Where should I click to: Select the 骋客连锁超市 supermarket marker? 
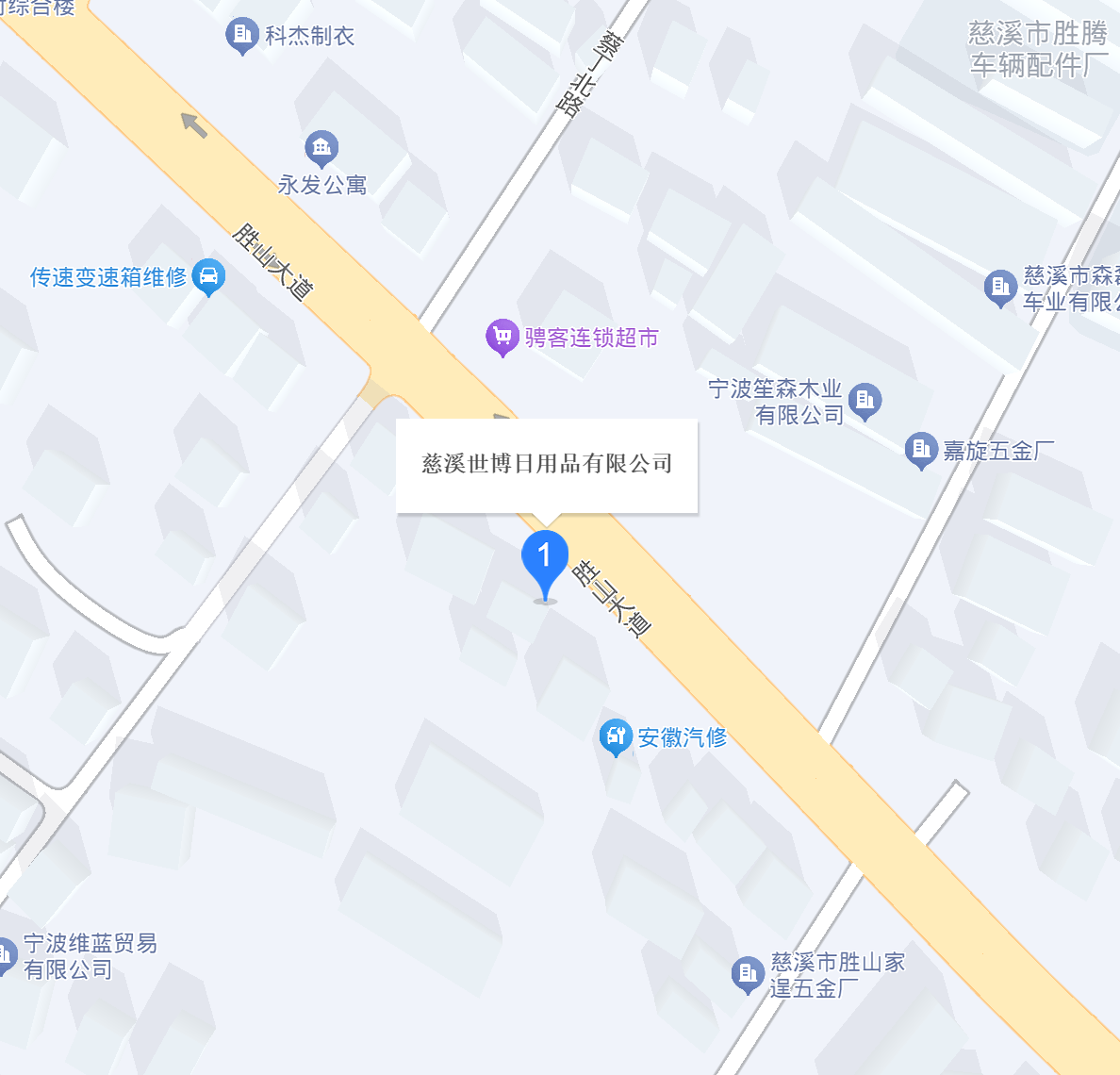pyautogui.click(x=502, y=337)
